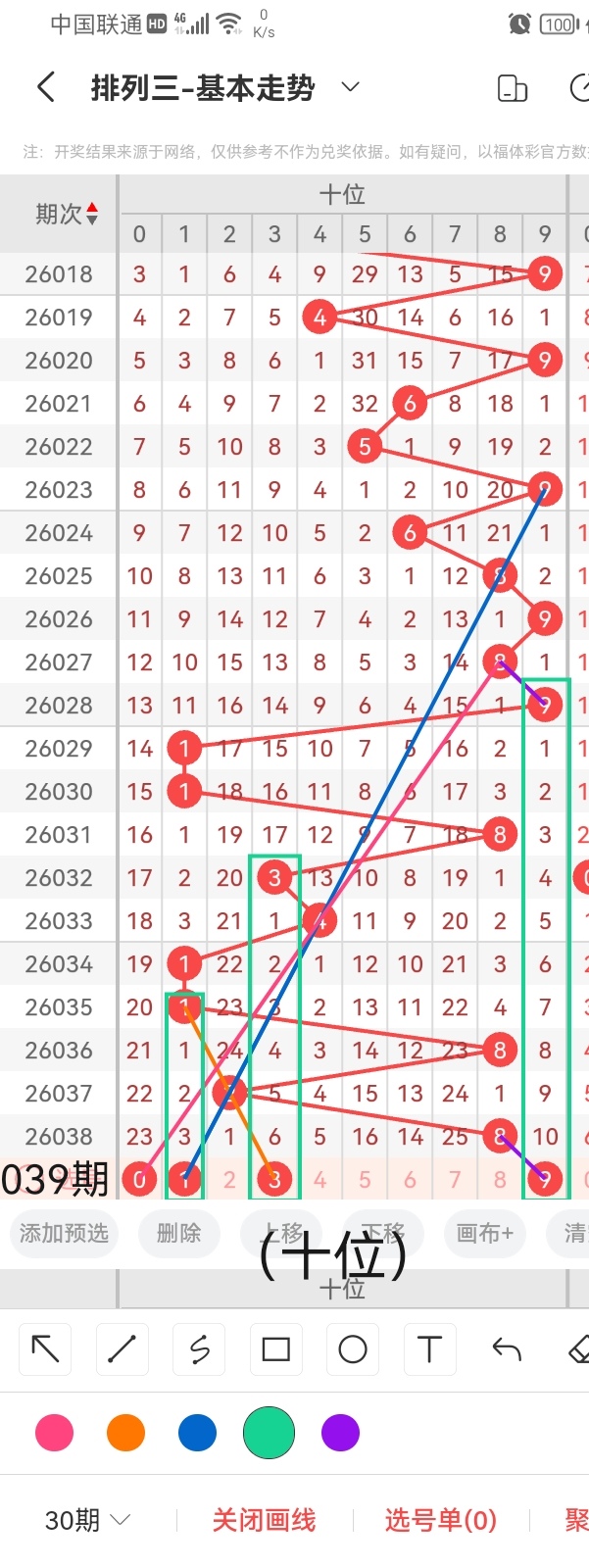Select the arrow drawing tool

click(45, 1349)
